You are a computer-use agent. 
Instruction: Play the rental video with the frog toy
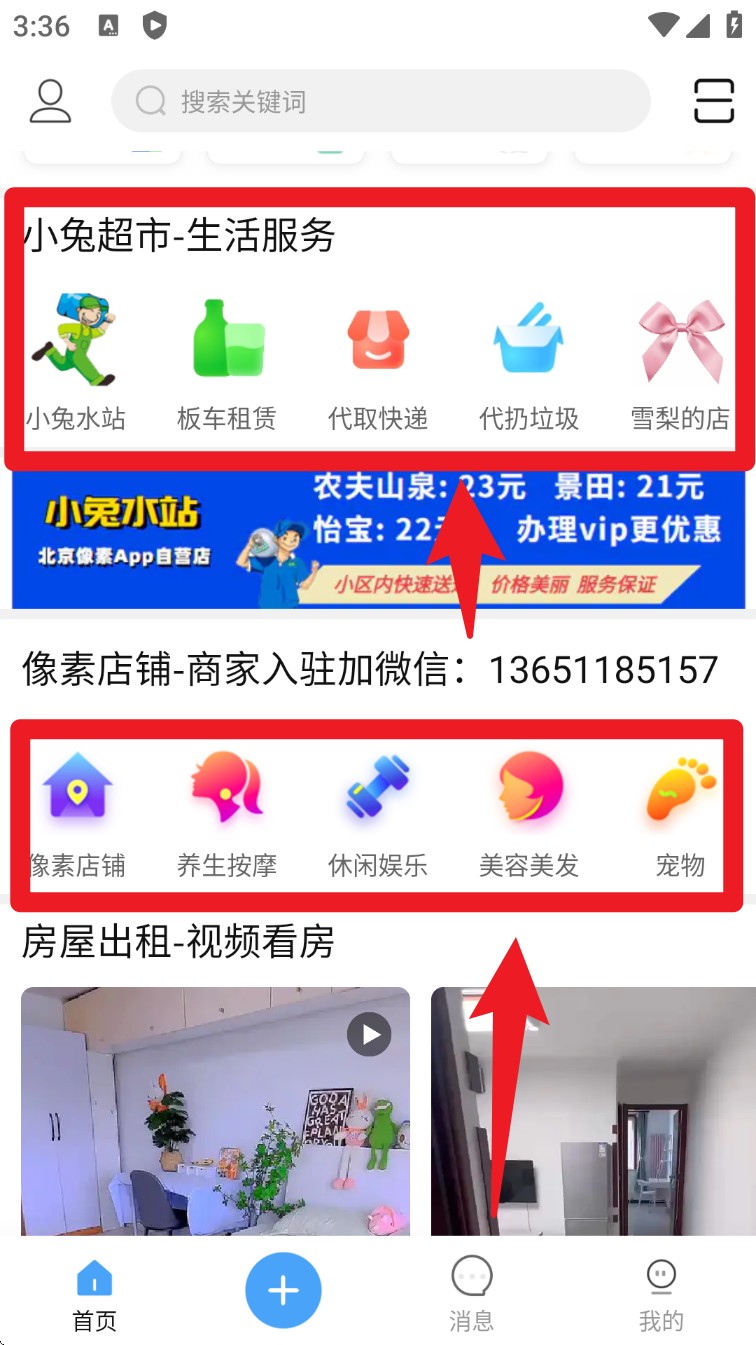(x=215, y=1110)
